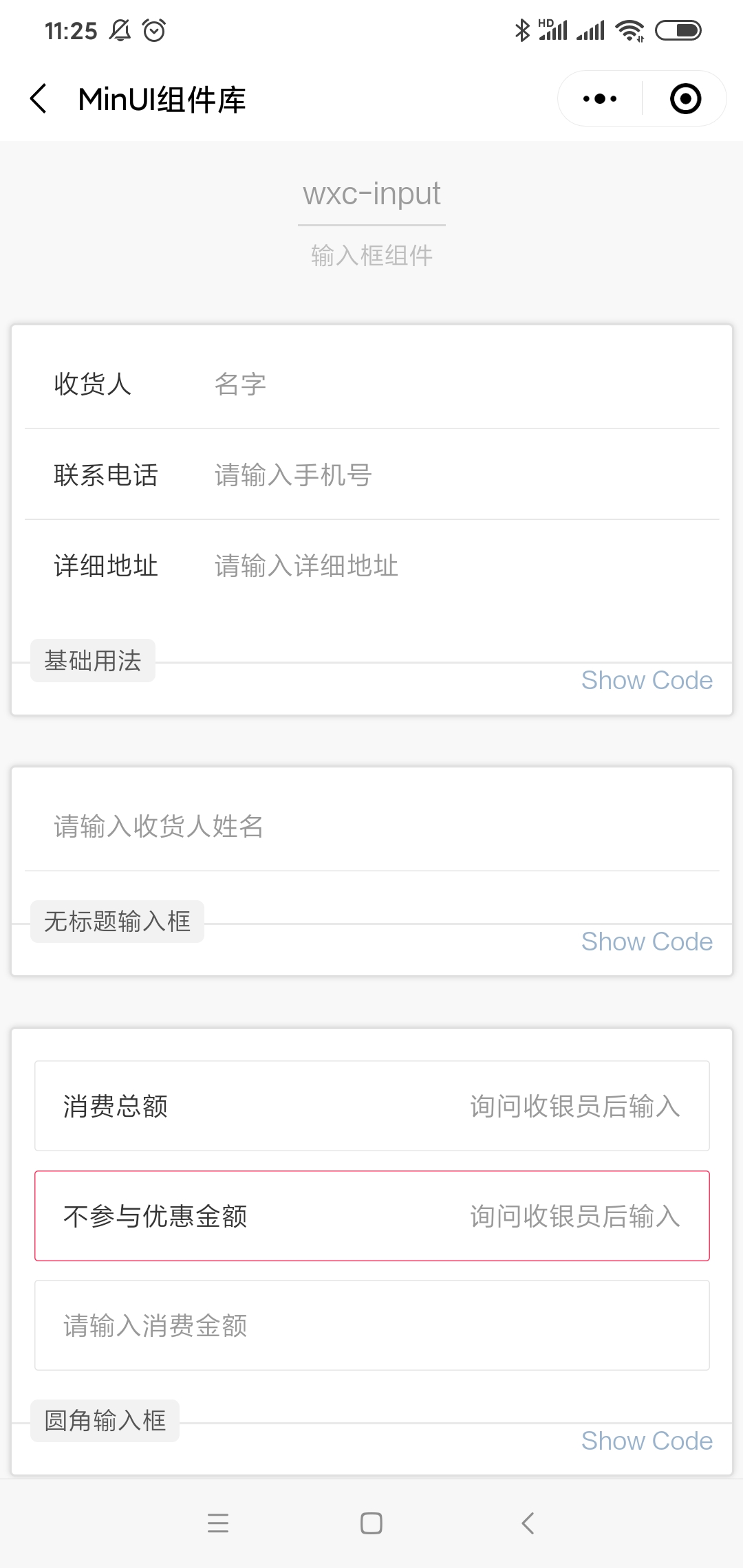This screenshot has height=1568, width=743.
Task: Tap the back arrow beside MinUI组件库 title
Action: tap(38, 98)
